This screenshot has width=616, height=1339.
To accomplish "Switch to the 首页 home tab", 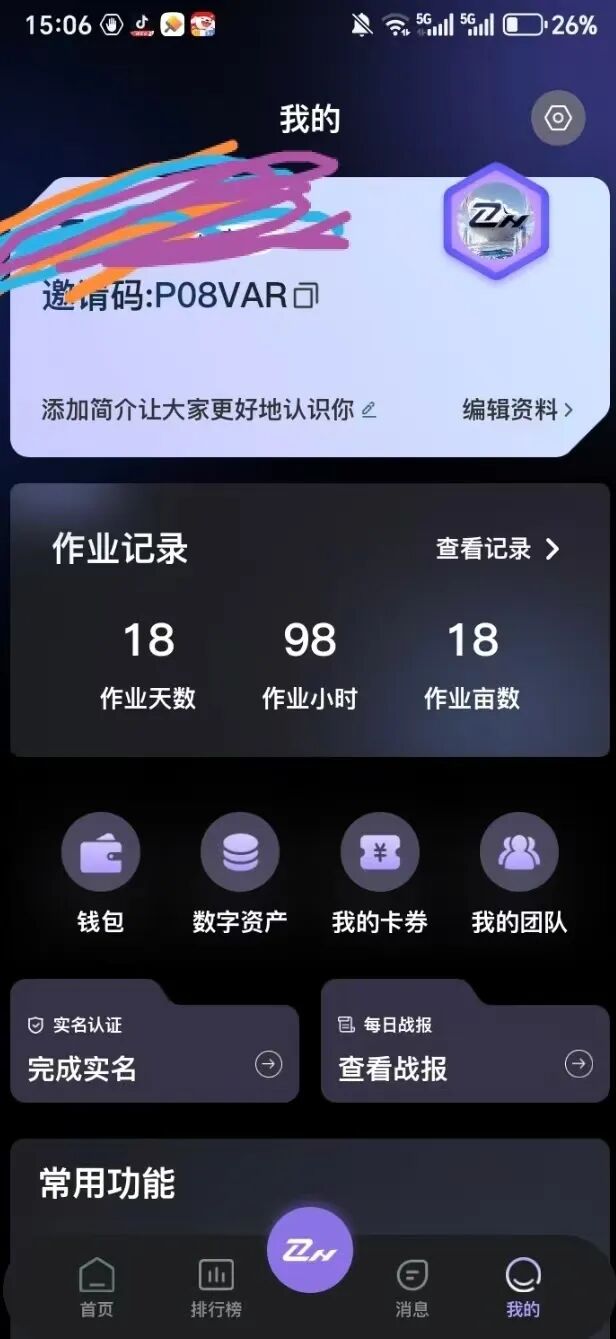I will (97, 1286).
